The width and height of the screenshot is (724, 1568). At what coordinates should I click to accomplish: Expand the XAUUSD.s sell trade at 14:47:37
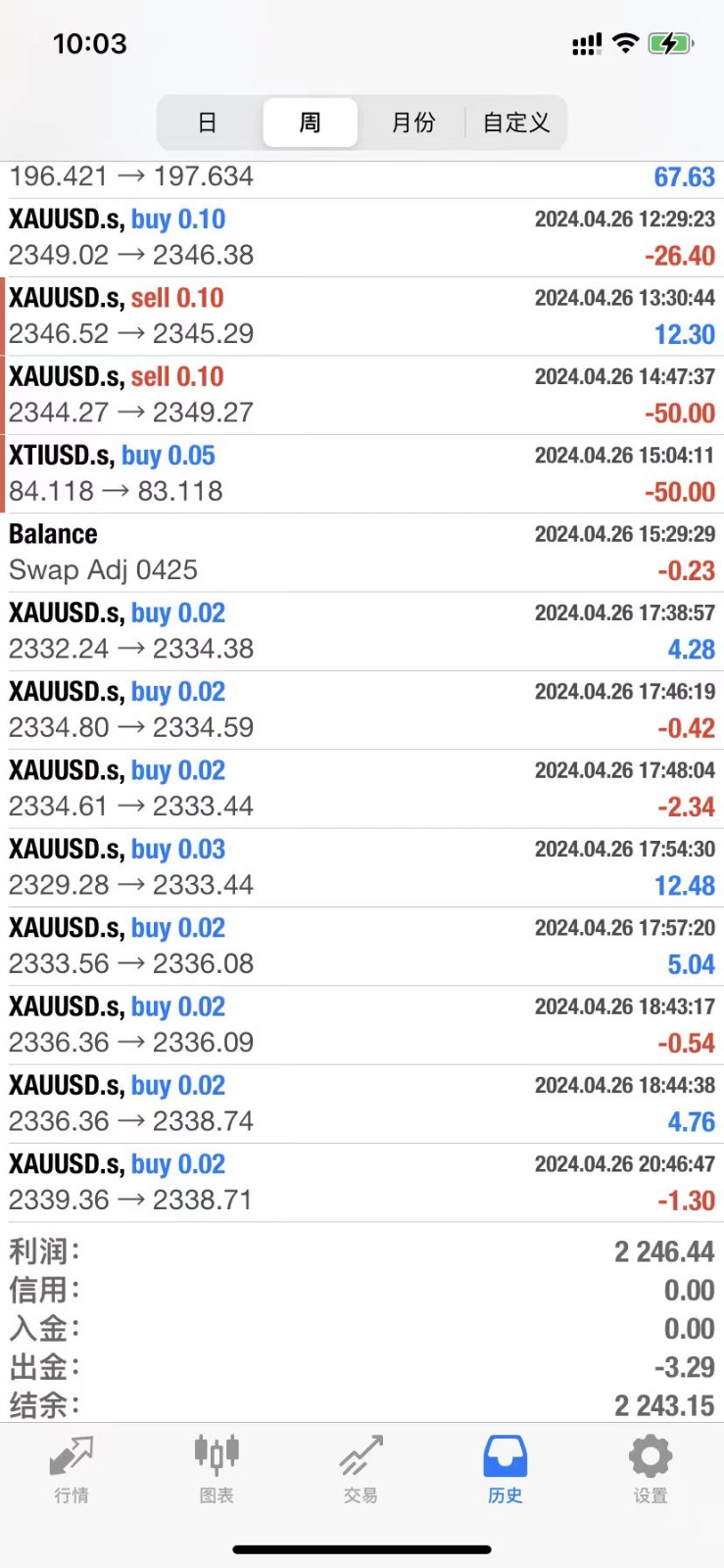tap(362, 395)
